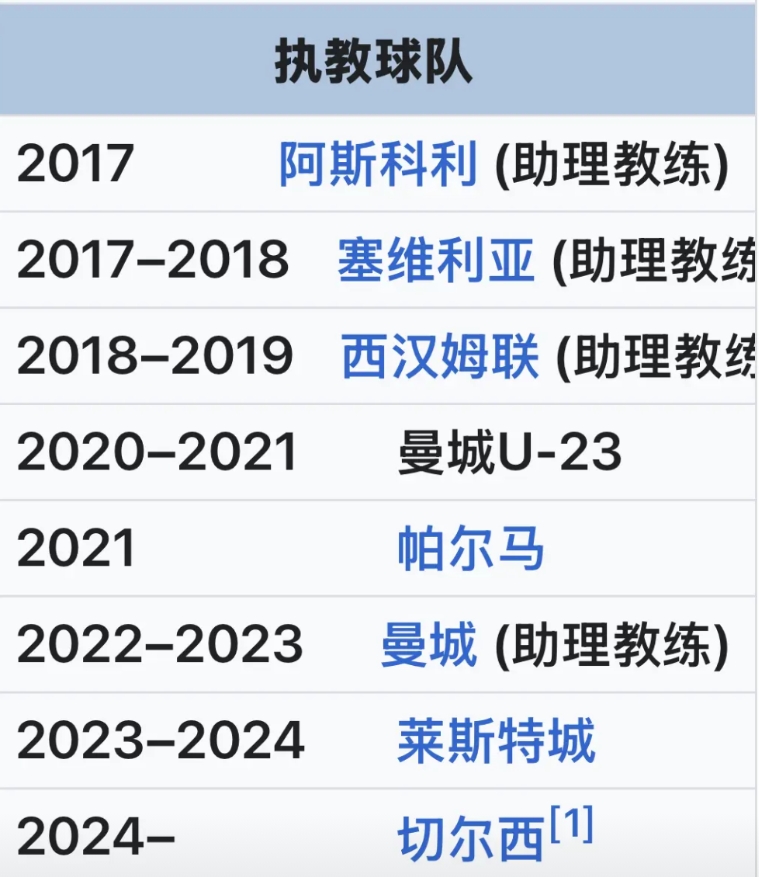The image size is (759, 877).
Task: Tap the 曼城 link in 2022–2023 row
Action: point(428,645)
